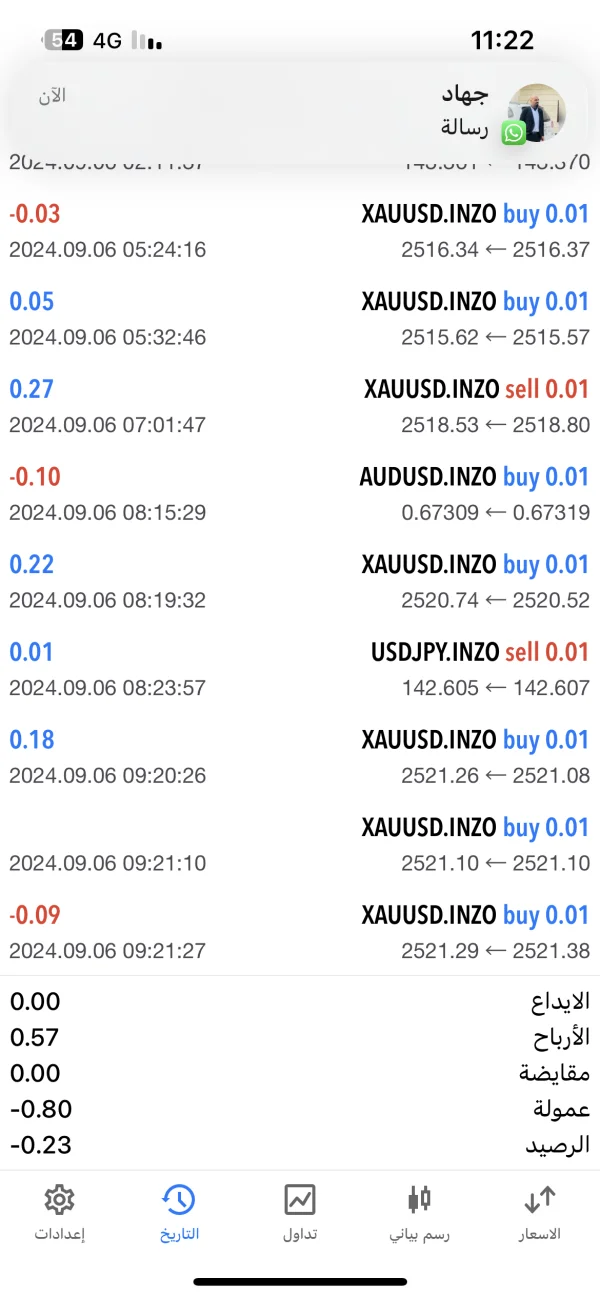Expand the XAUUSD buy deal at 05:32:46
The height and width of the screenshot is (1298, 600).
click(300, 319)
